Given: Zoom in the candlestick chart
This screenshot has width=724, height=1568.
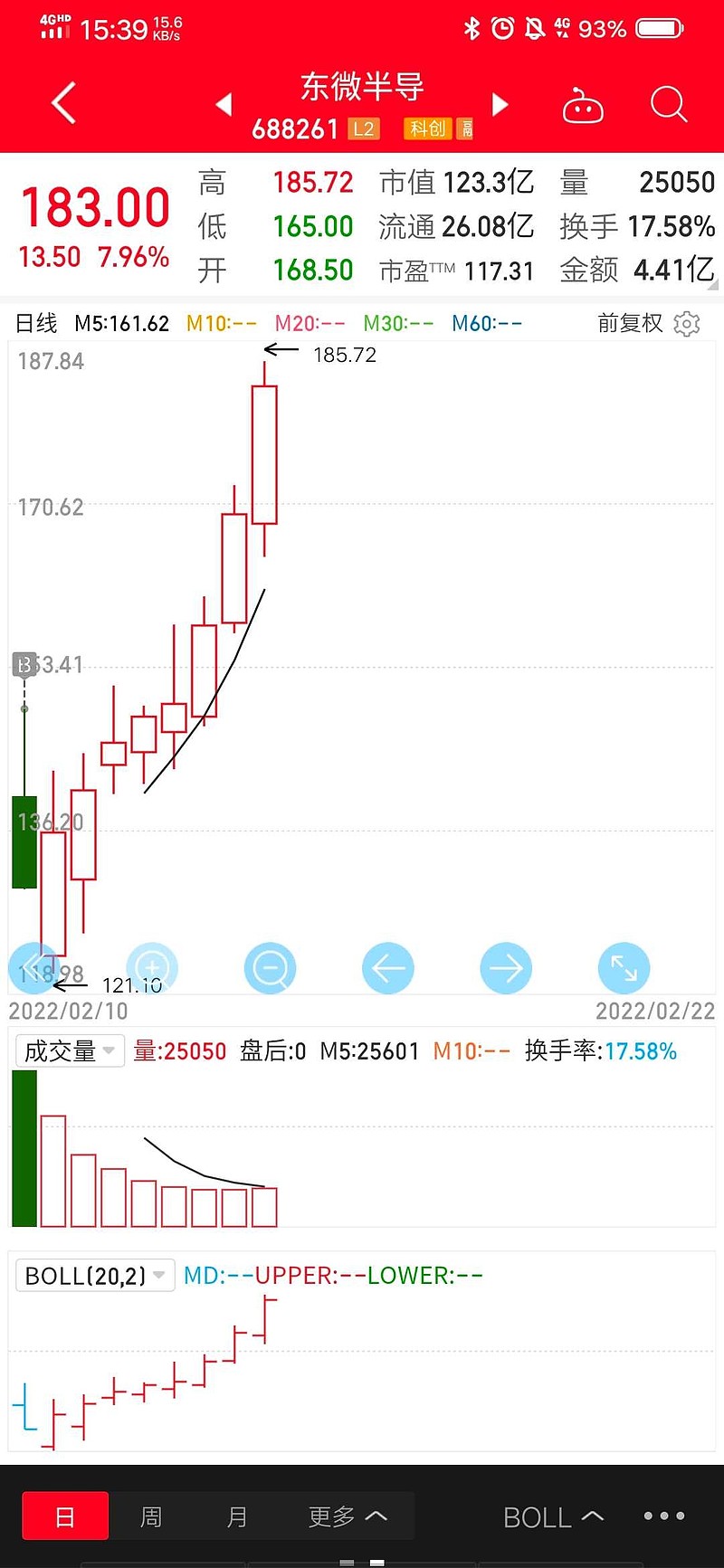Looking at the screenshot, I should [152, 968].
